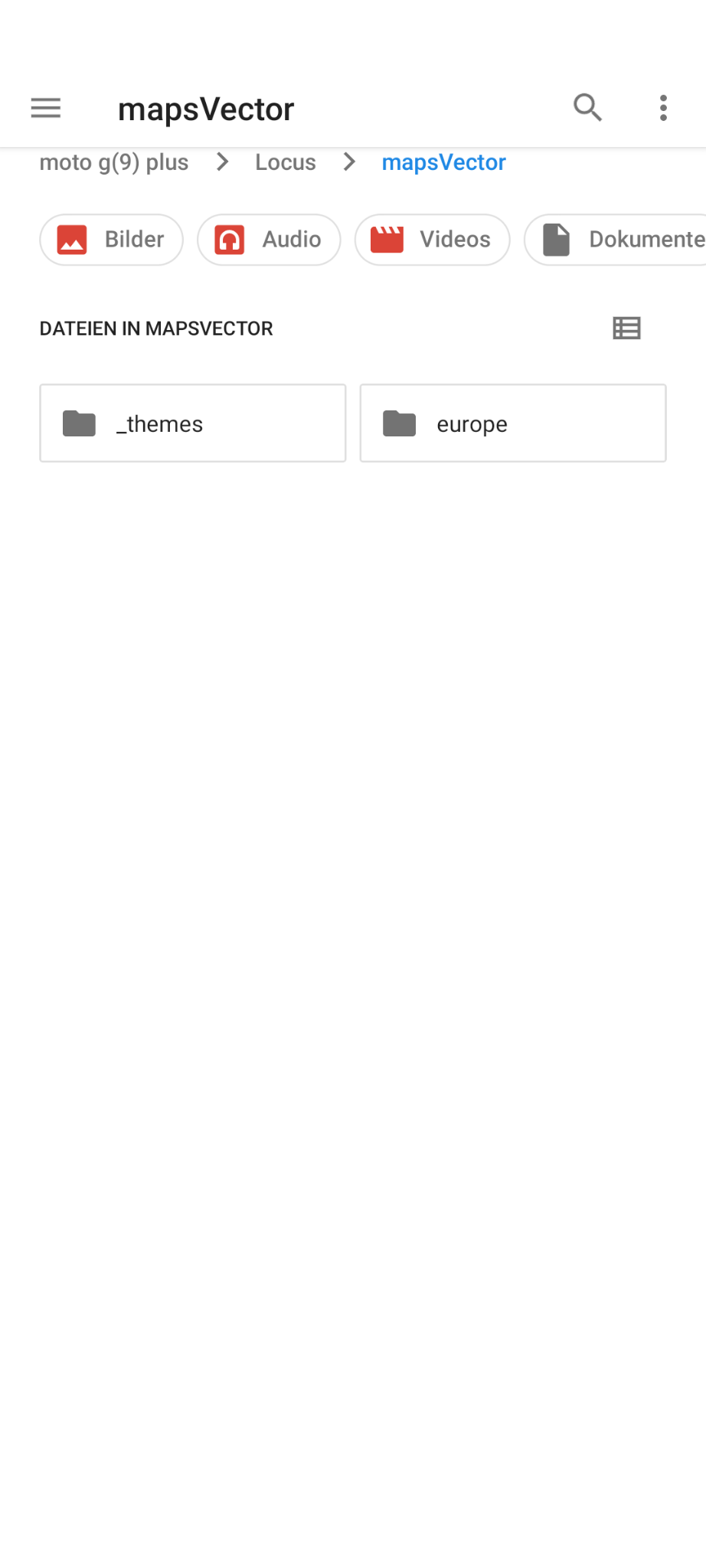Viewport: 706px width, 1568px height.
Task: Show only Videos
Action: point(432,240)
